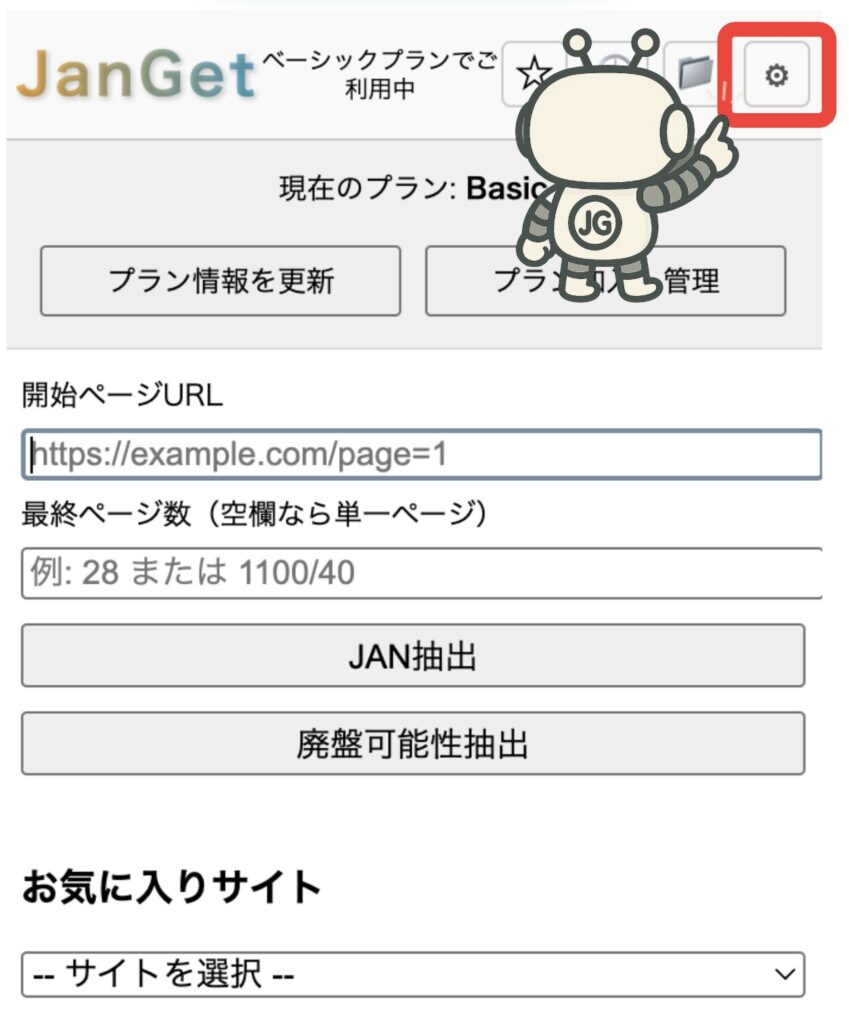Open the settings gear icon
This screenshot has width=849, height=1024.
776,74
